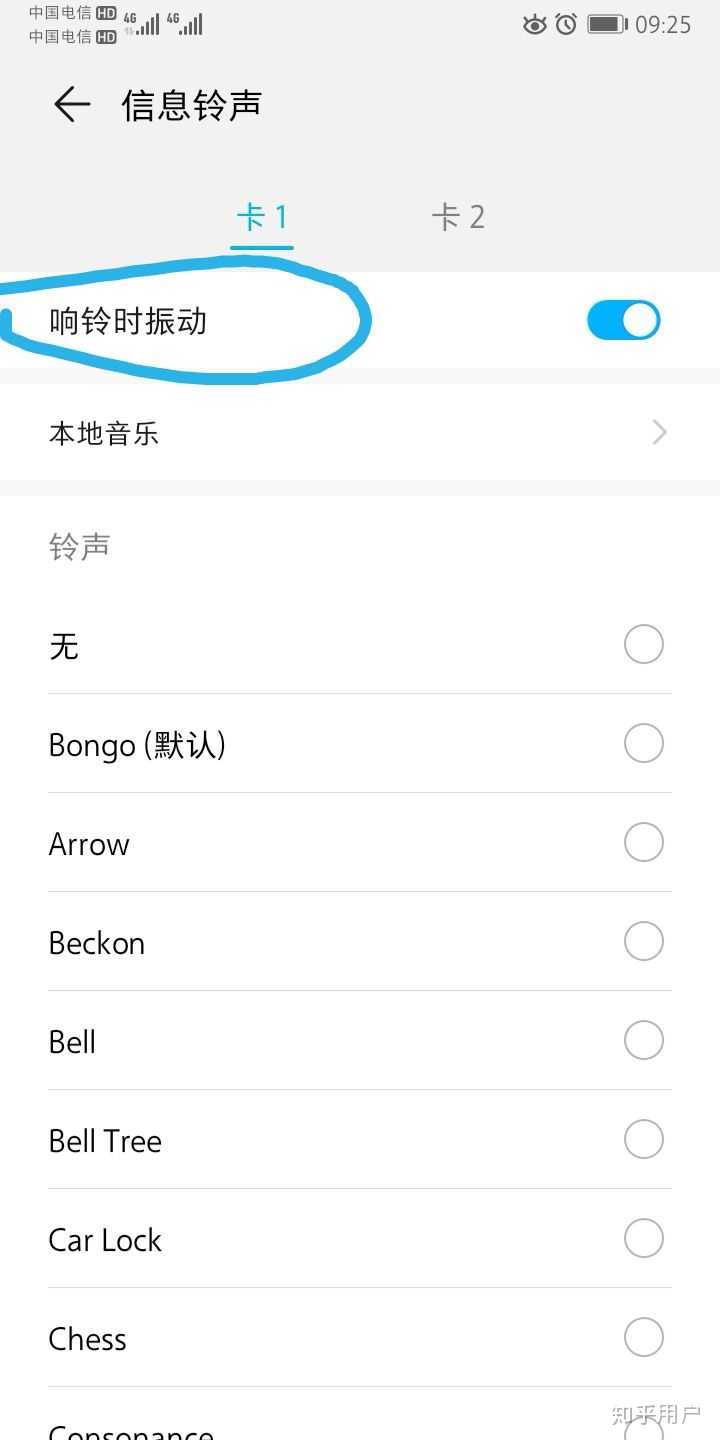Open 本地音乐 to pick a local track
Screen dimensions: 720x1440
point(360,433)
